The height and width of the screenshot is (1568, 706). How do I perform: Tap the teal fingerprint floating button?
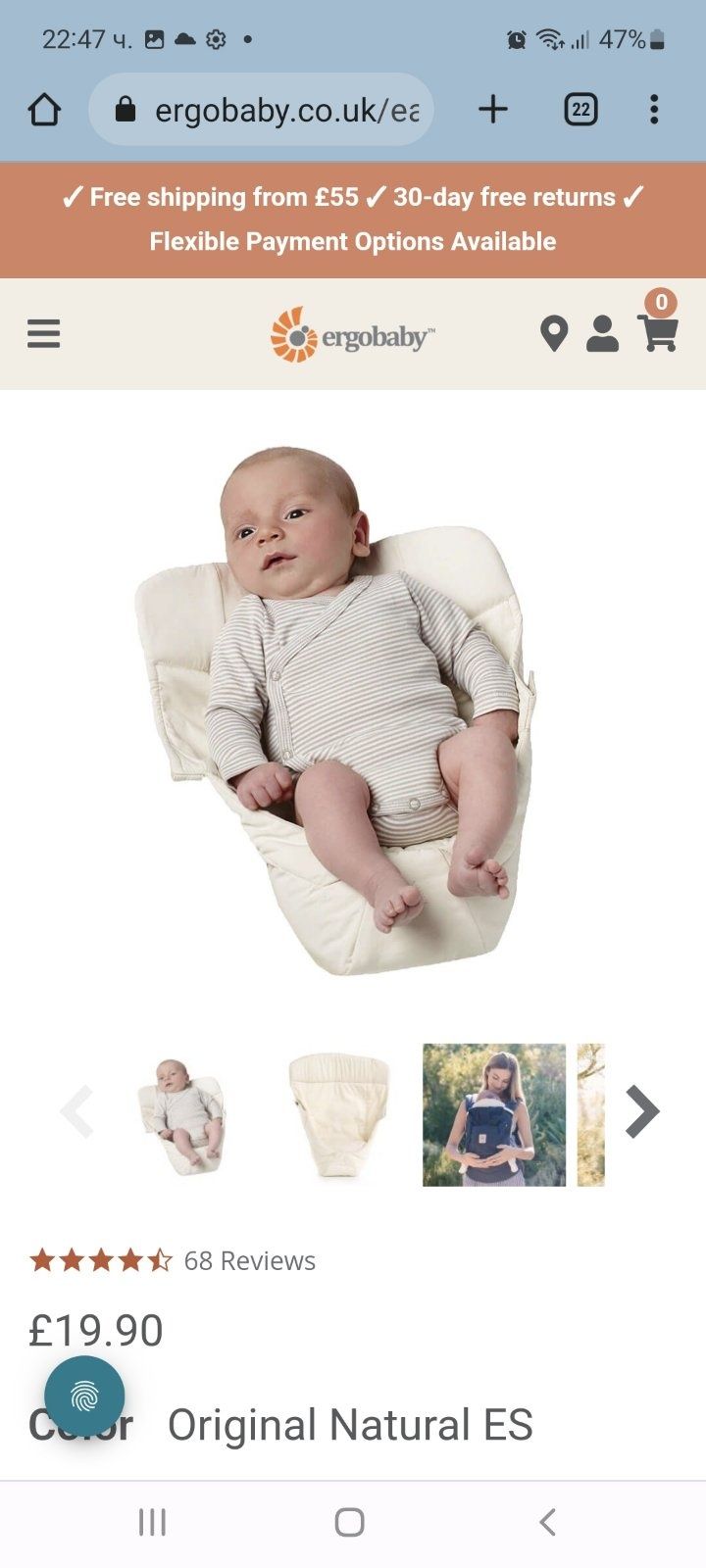84,1396
